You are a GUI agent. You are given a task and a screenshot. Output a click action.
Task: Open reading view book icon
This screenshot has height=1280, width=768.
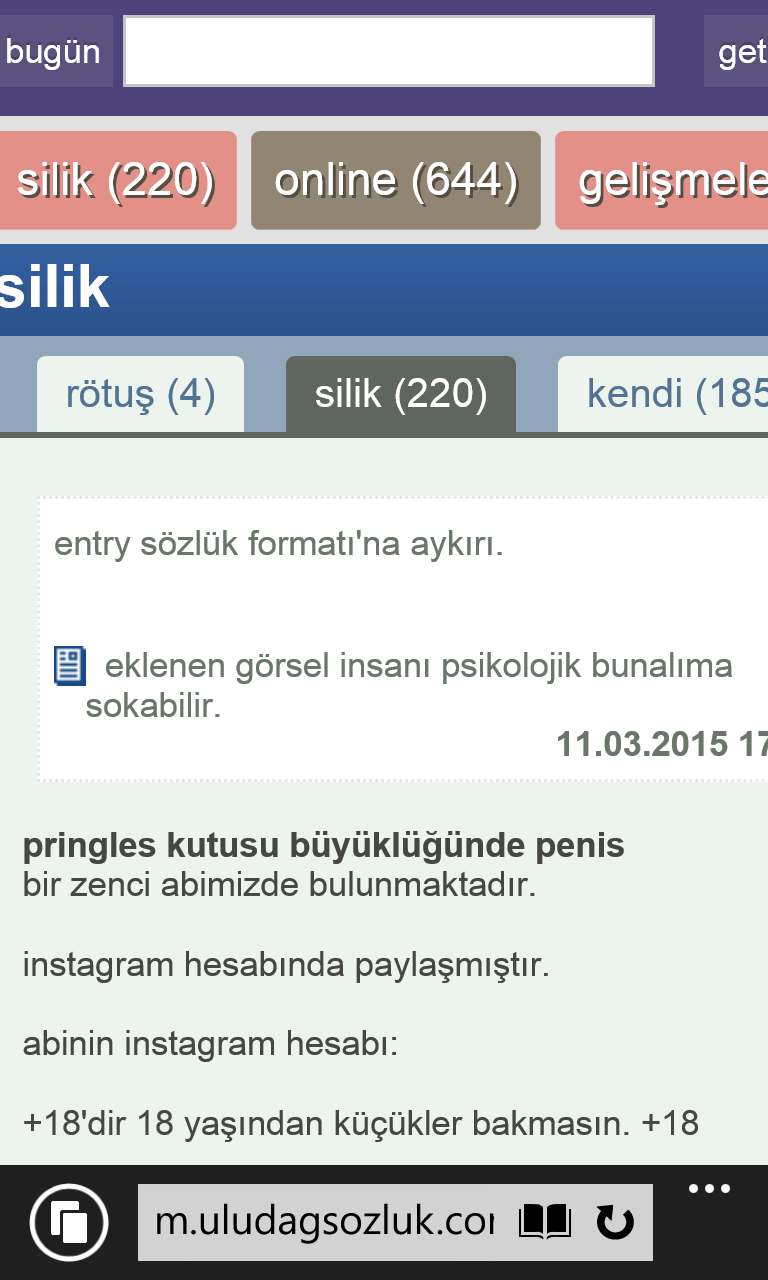[x=545, y=1222]
